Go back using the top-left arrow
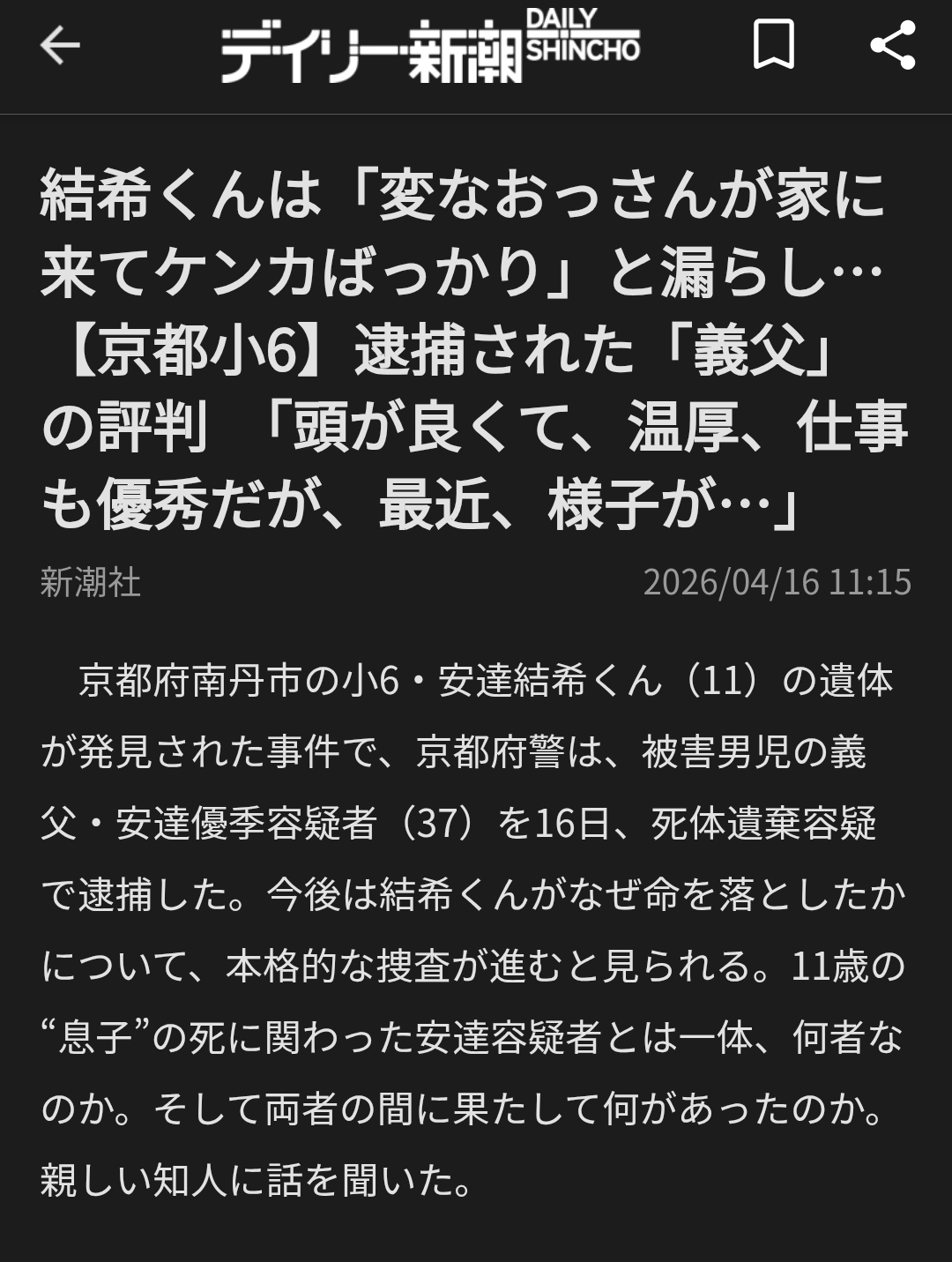Image resolution: width=952 pixels, height=1262 pixels. click(x=60, y=45)
